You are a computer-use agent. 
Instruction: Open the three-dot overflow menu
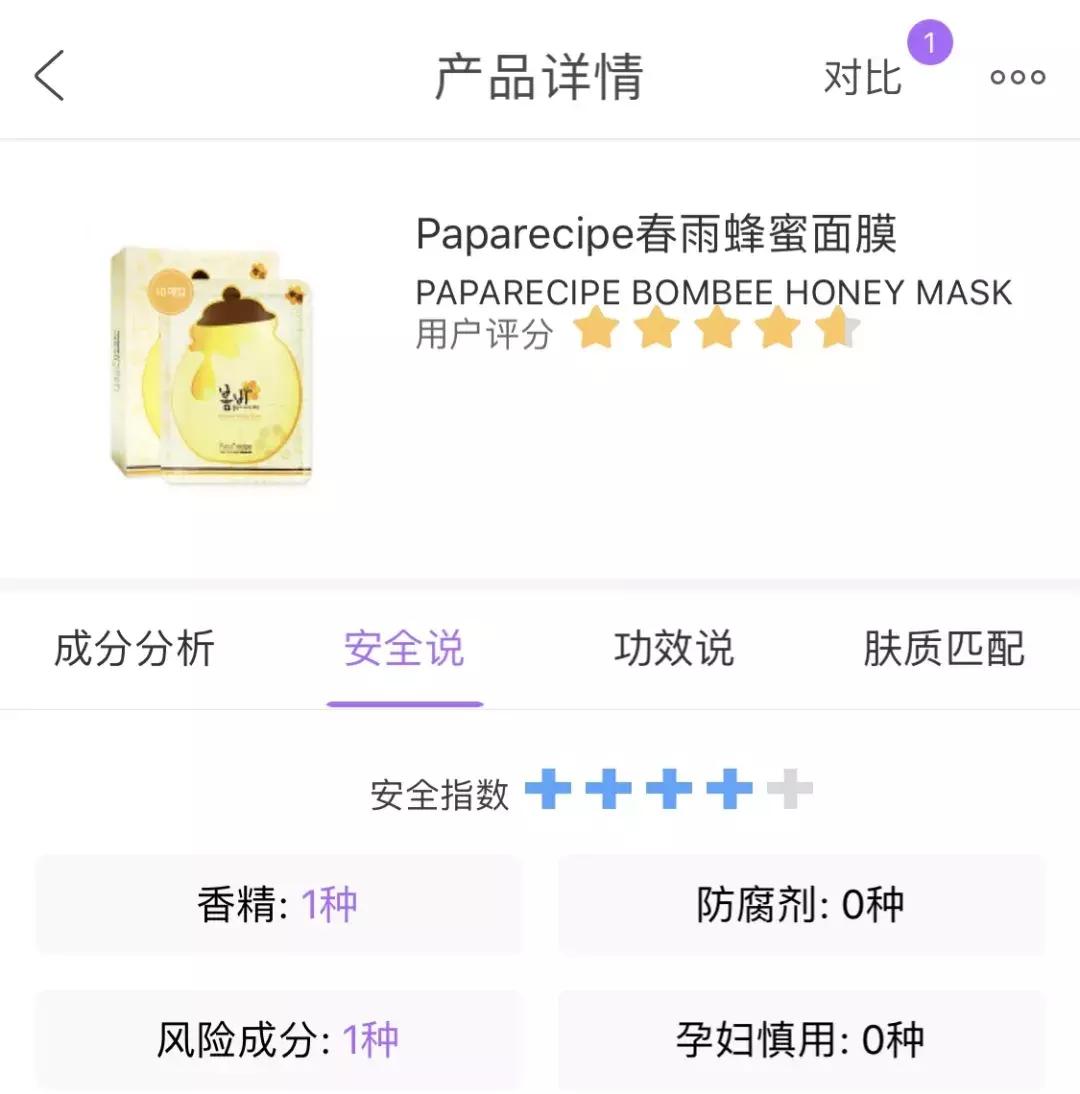pyautogui.click(x=1017, y=76)
